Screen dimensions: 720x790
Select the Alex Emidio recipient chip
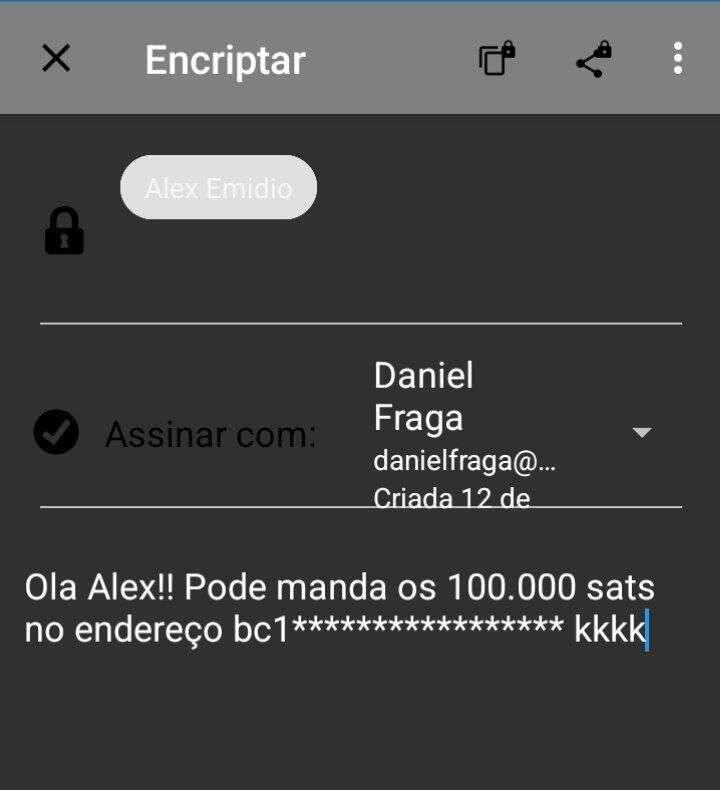[218, 188]
